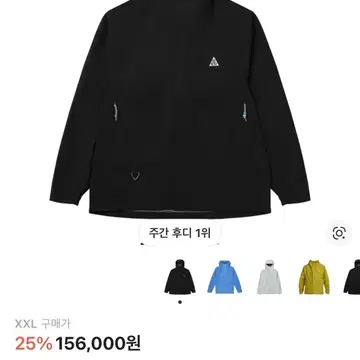This screenshot has height=360, width=360.
Task: Select the black jacket color thumbnail
Action: (180, 277)
